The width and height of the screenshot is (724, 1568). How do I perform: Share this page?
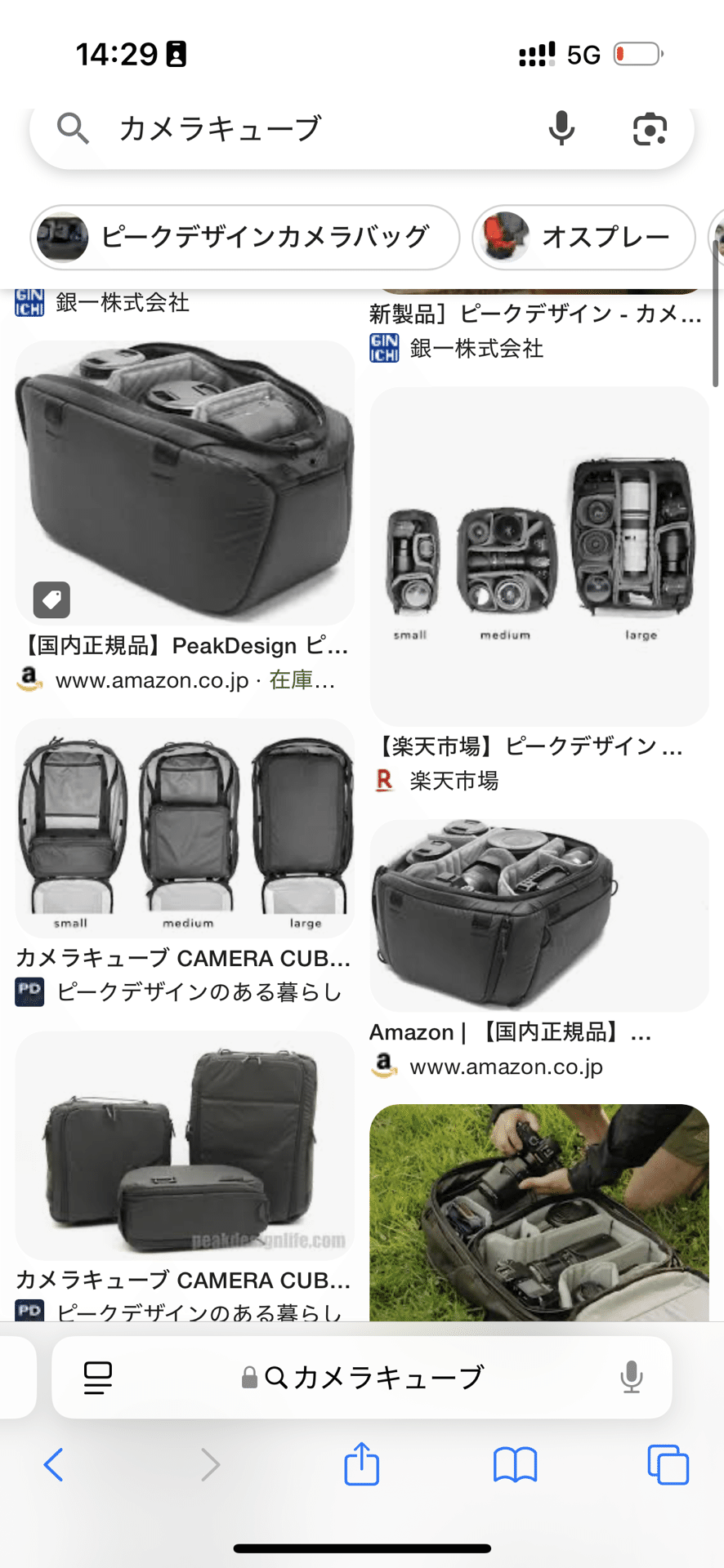click(362, 1463)
